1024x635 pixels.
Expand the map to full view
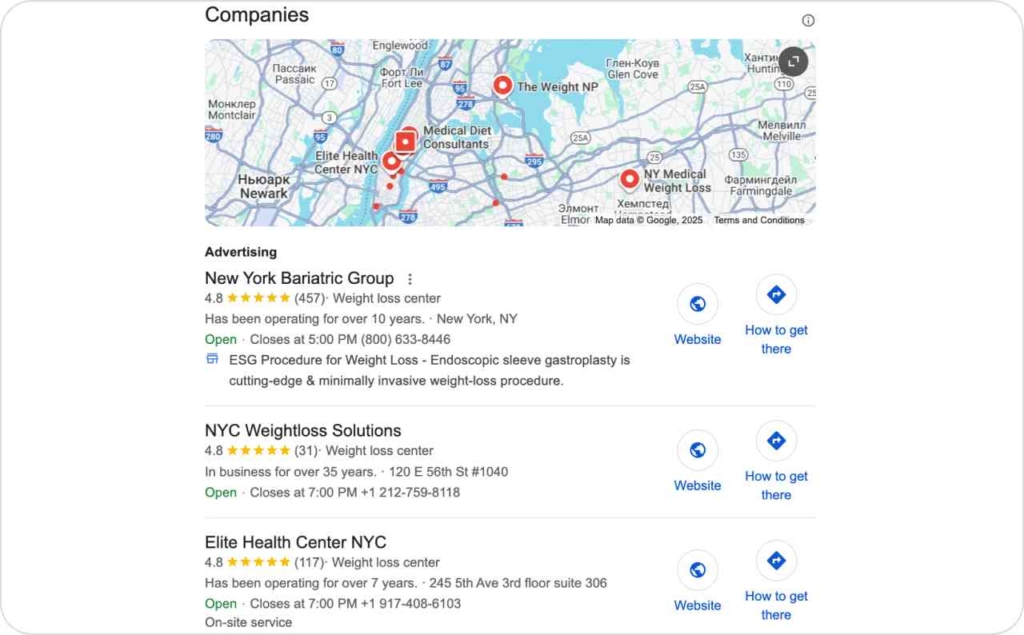792,61
